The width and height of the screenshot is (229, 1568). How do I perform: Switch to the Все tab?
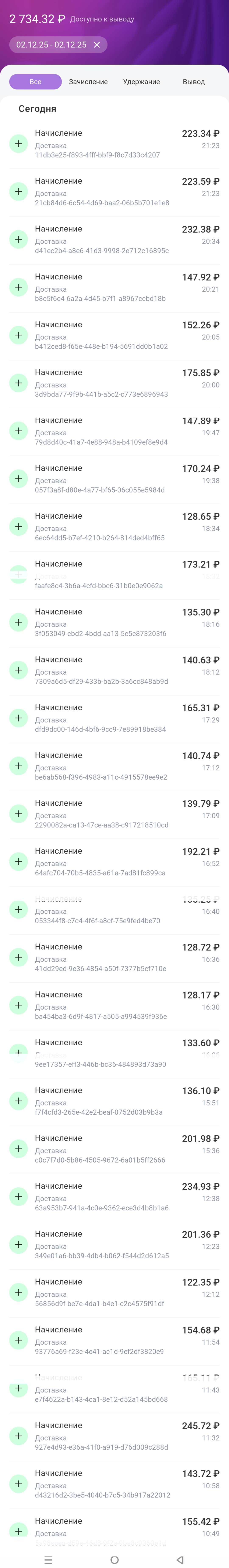[x=35, y=82]
